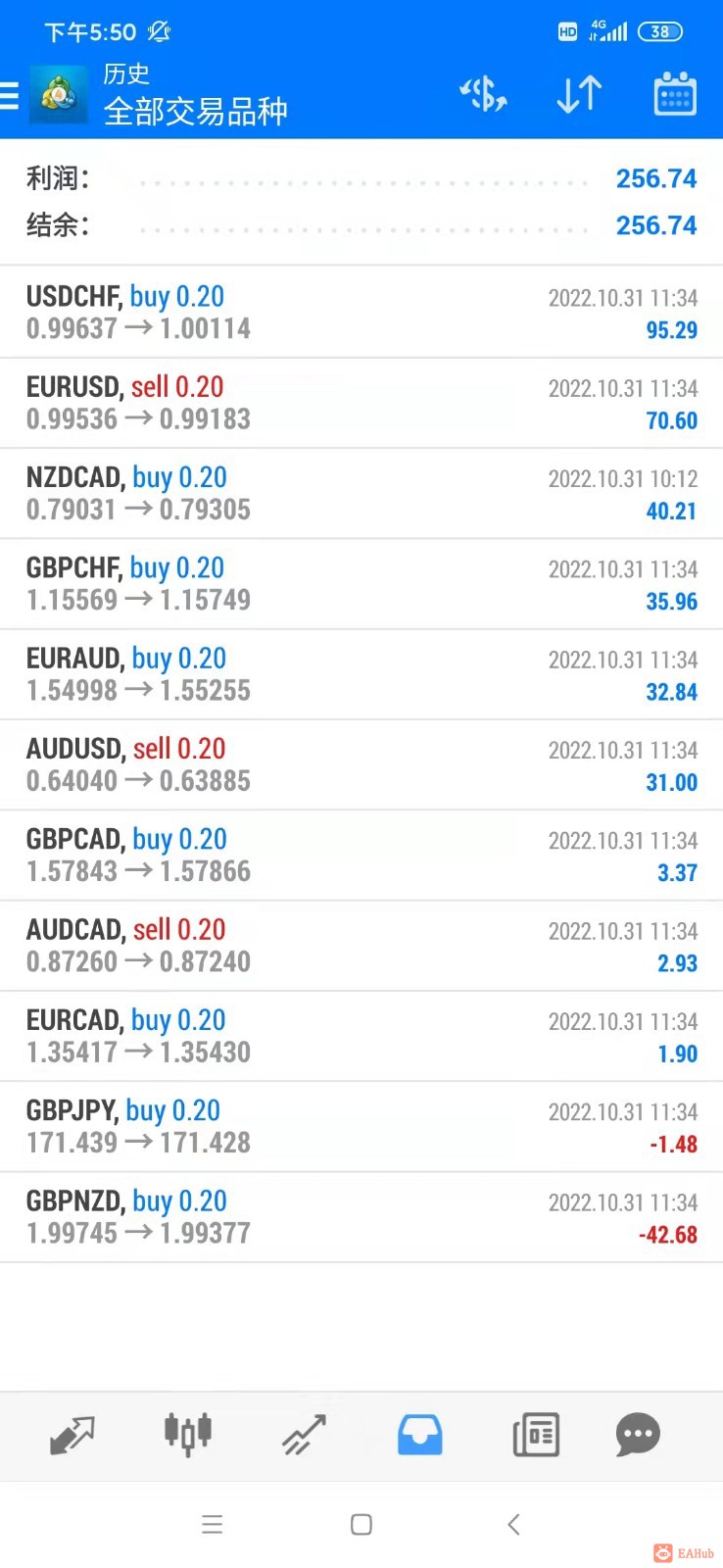Tap the sort arrows icon
723x1568 pixels.
click(579, 95)
